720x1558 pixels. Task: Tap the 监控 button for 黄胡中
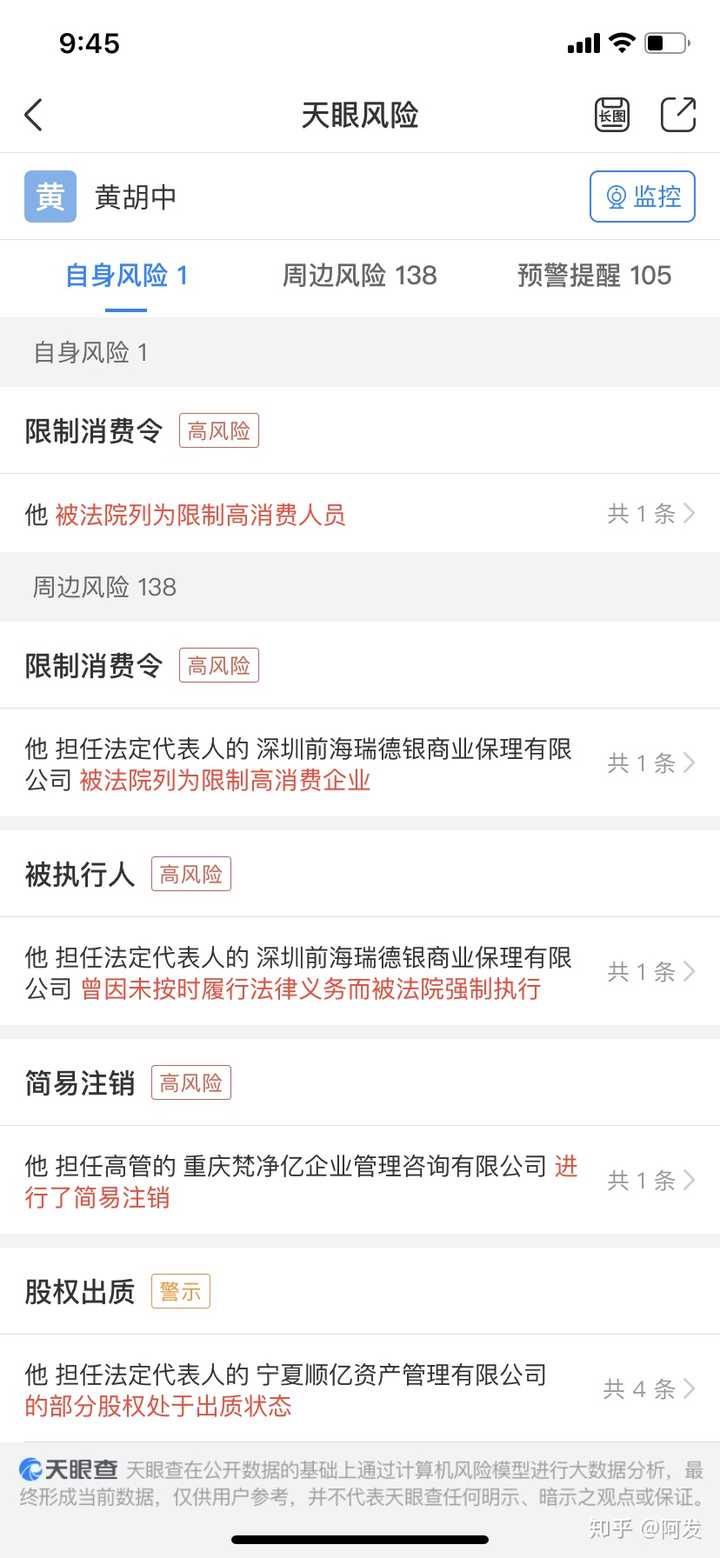[x=642, y=196]
